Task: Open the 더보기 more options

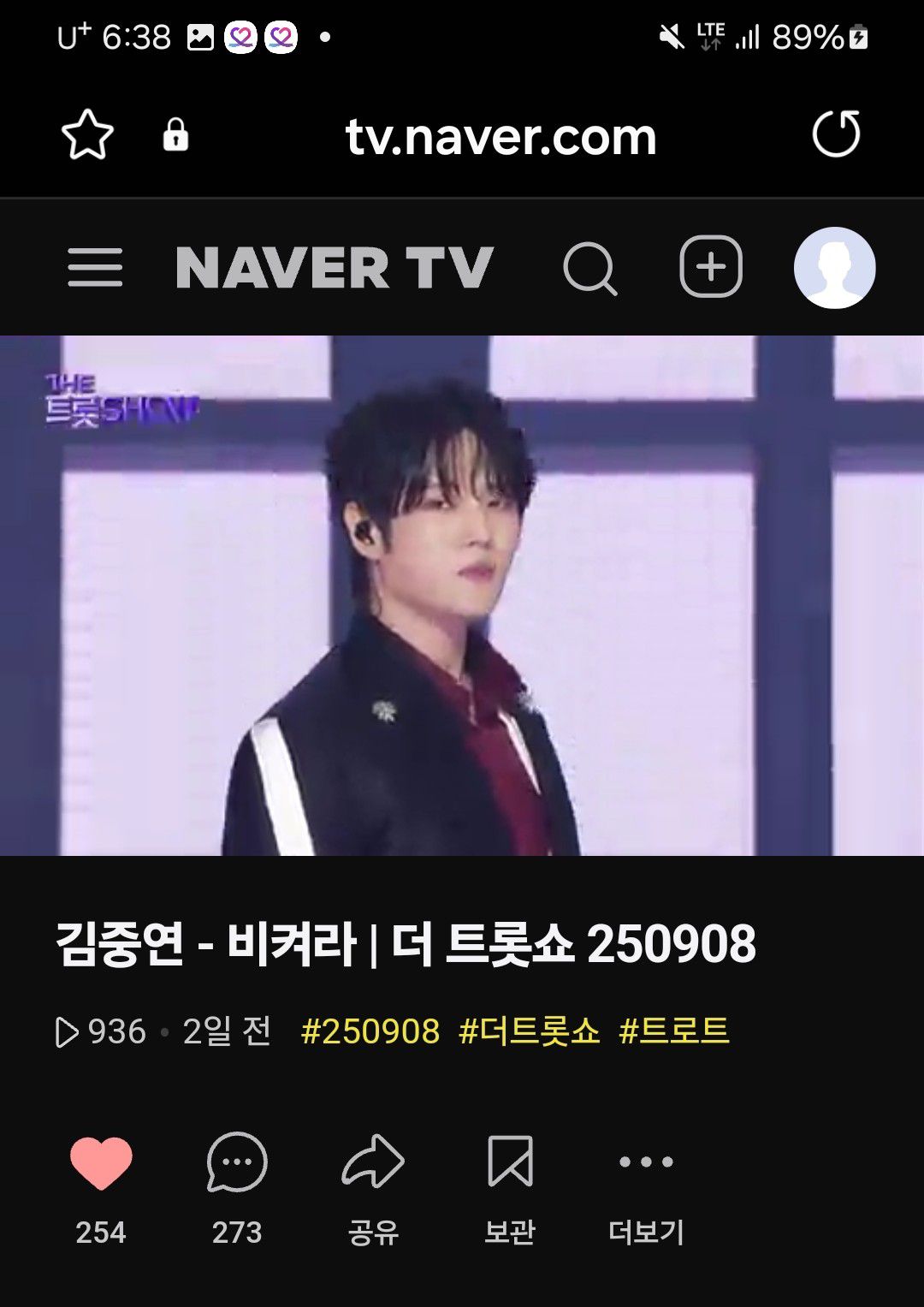Action: [646, 1163]
